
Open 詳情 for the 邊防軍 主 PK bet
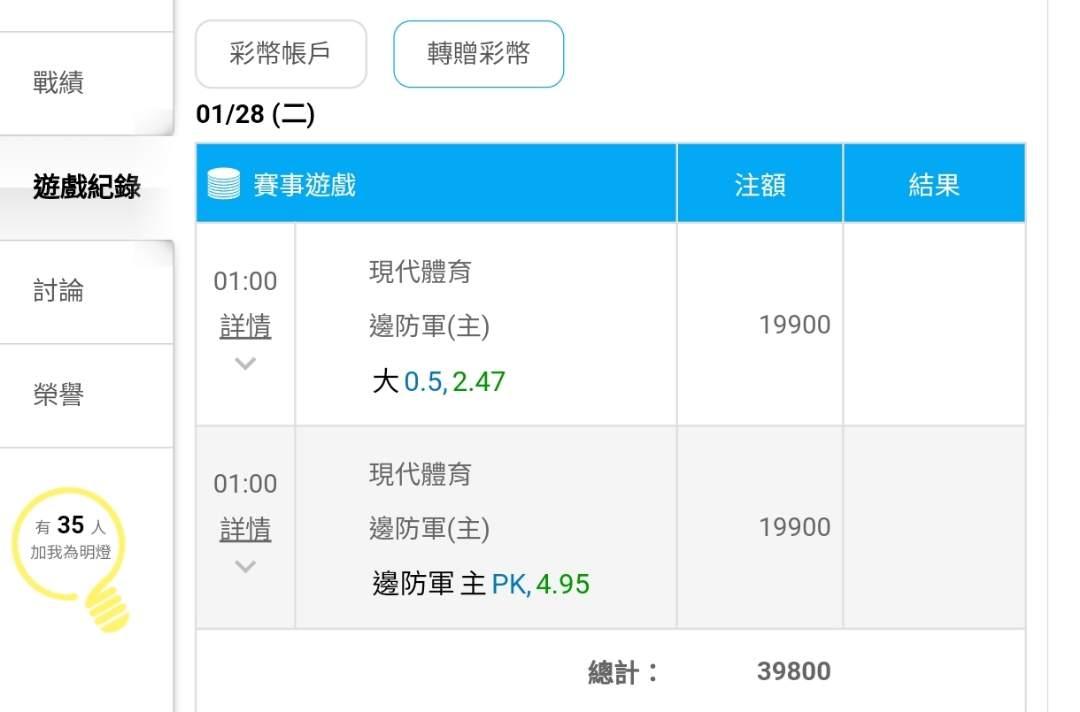(x=245, y=530)
